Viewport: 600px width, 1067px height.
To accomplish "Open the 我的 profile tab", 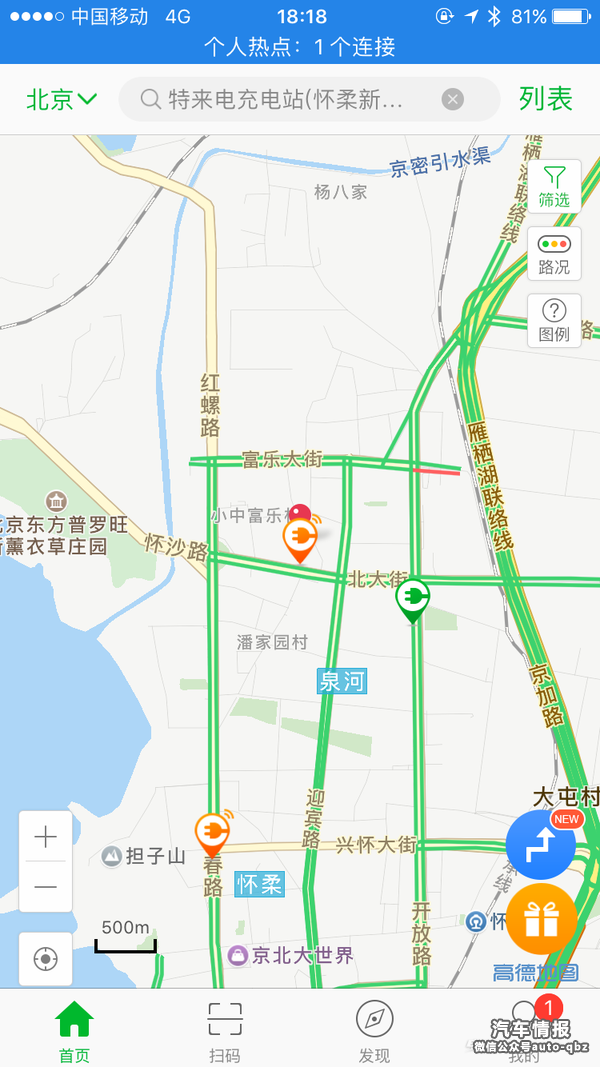I will coord(524,1030).
